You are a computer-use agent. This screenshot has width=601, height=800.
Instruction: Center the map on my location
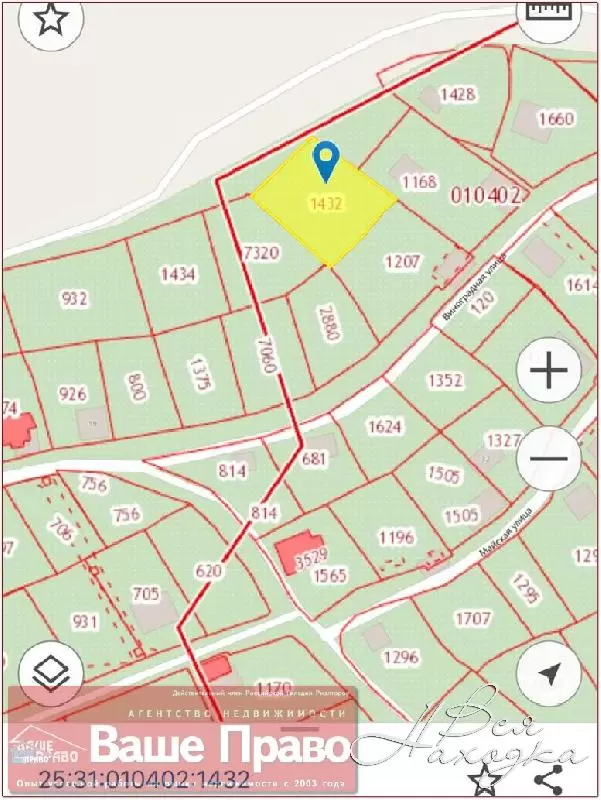[x=548, y=674]
